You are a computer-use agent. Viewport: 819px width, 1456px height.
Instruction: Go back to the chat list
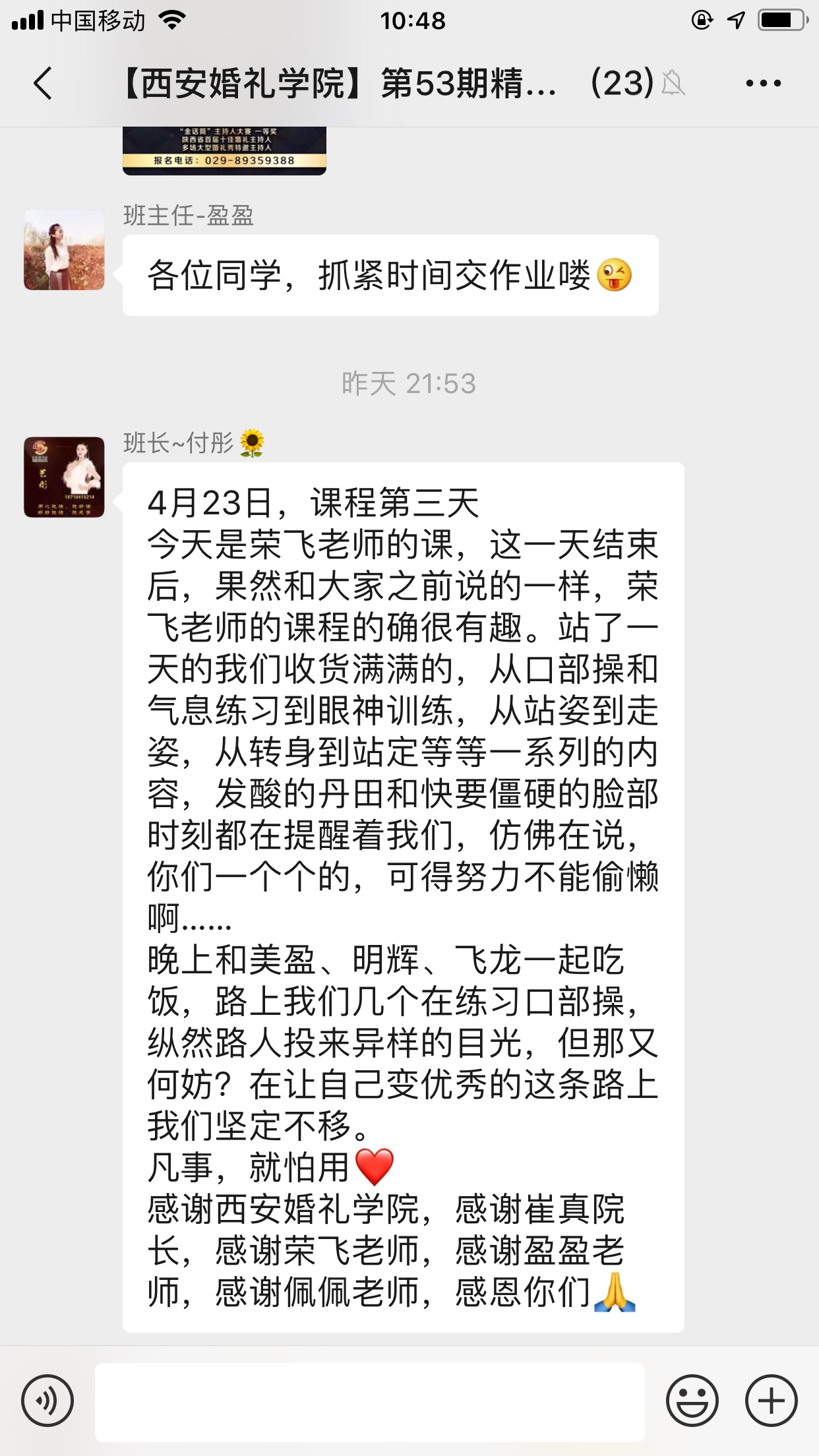coord(44,84)
